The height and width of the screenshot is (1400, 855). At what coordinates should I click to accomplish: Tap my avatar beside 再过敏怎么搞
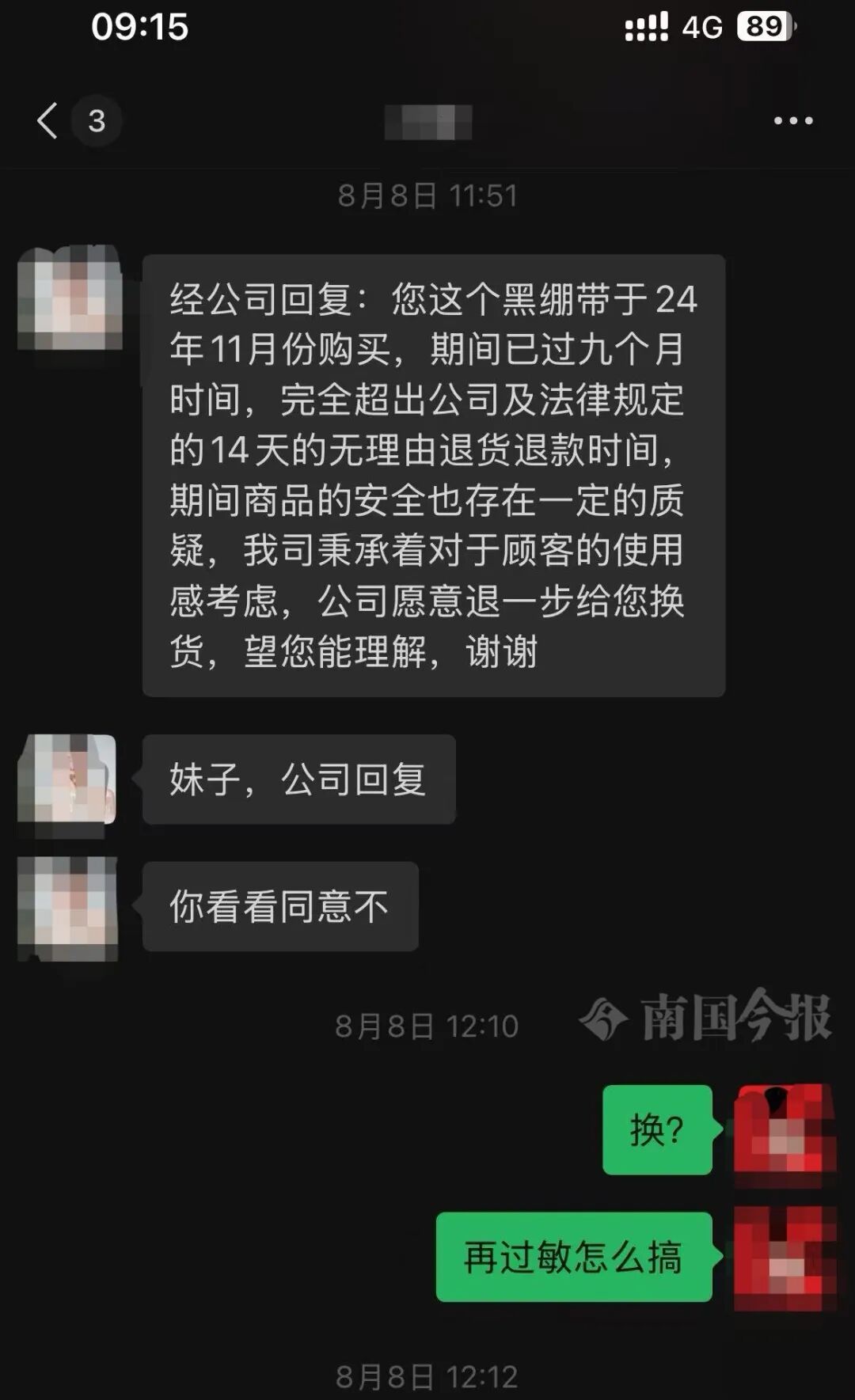click(x=784, y=1257)
